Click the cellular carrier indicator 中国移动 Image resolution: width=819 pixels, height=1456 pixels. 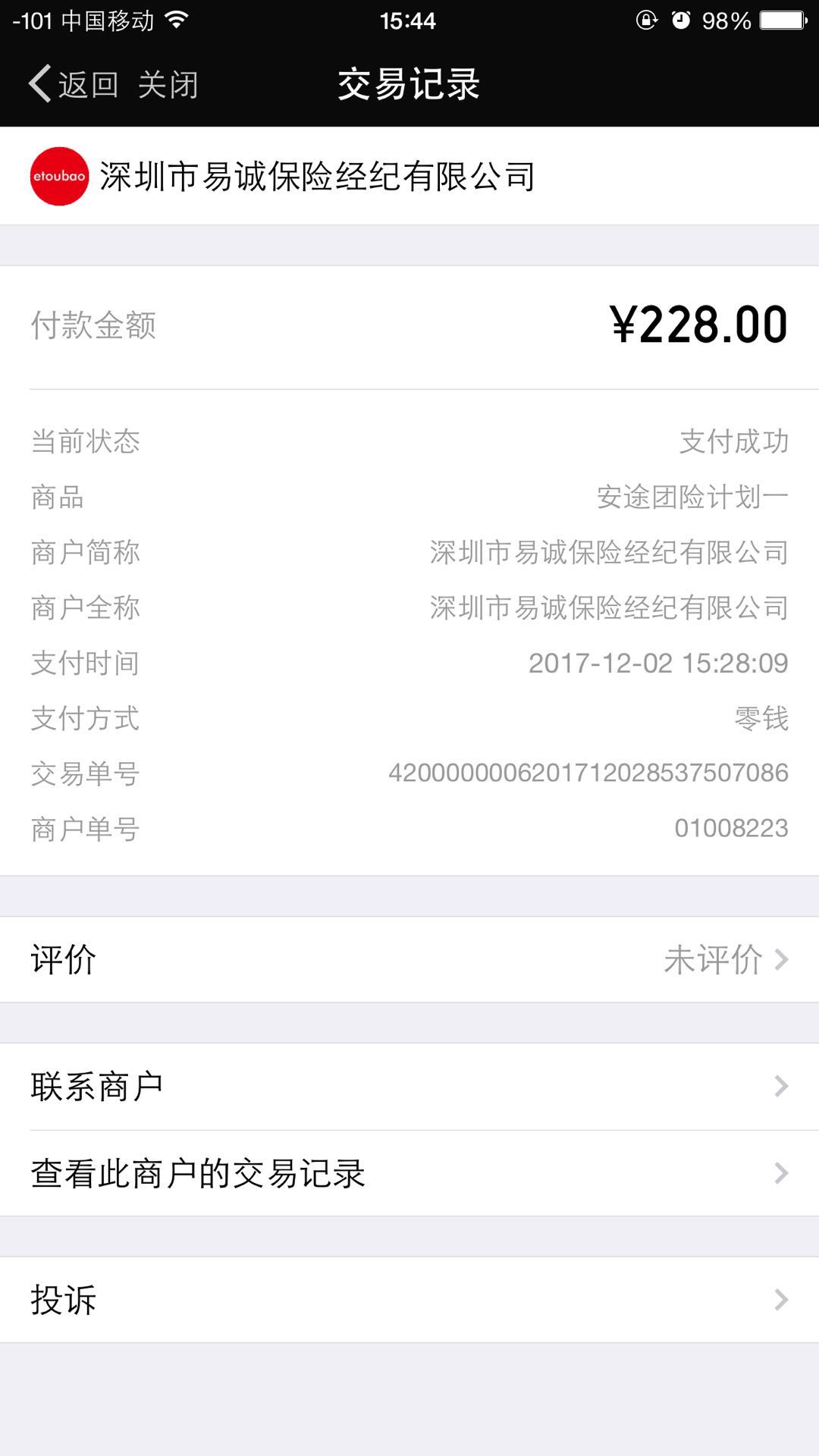[108, 20]
